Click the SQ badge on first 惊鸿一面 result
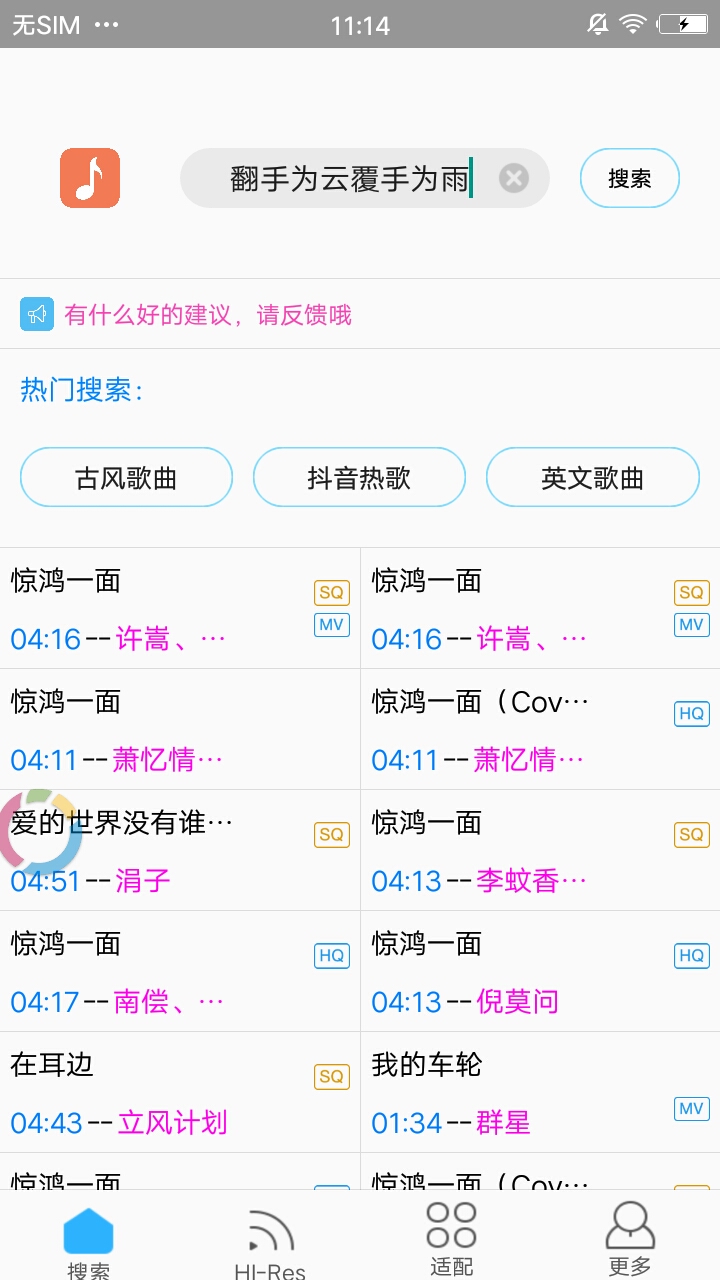Image resolution: width=720 pixels, height=1280 pixels. 331,592
